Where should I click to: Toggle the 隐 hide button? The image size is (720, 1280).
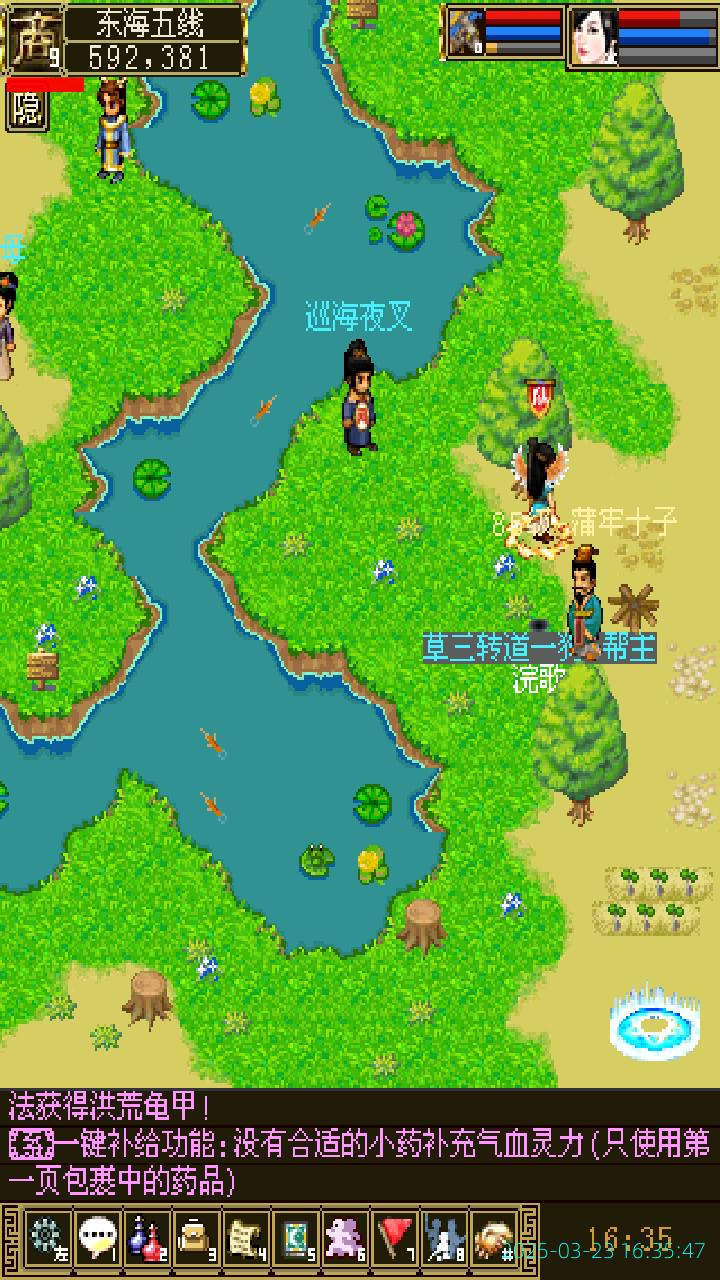pyautogui.click(x=27, y=110)
